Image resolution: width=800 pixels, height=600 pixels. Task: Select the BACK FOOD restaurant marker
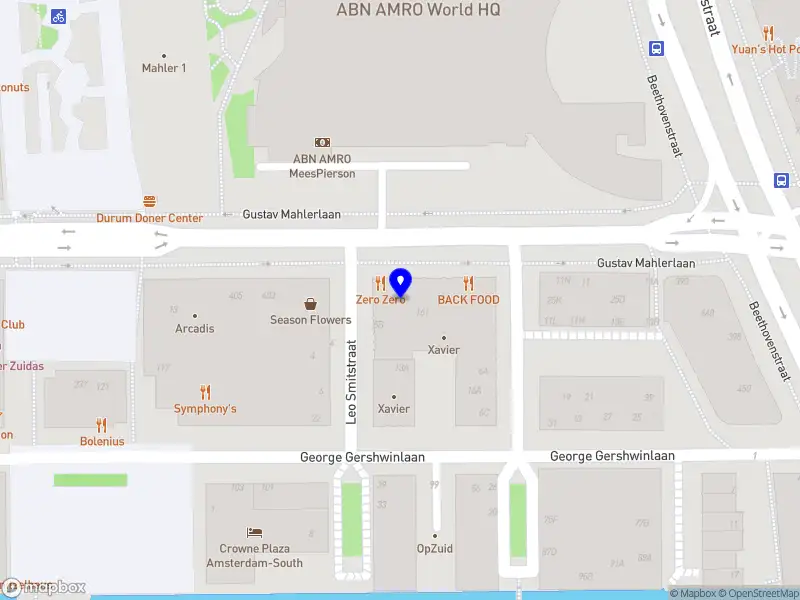468,284
